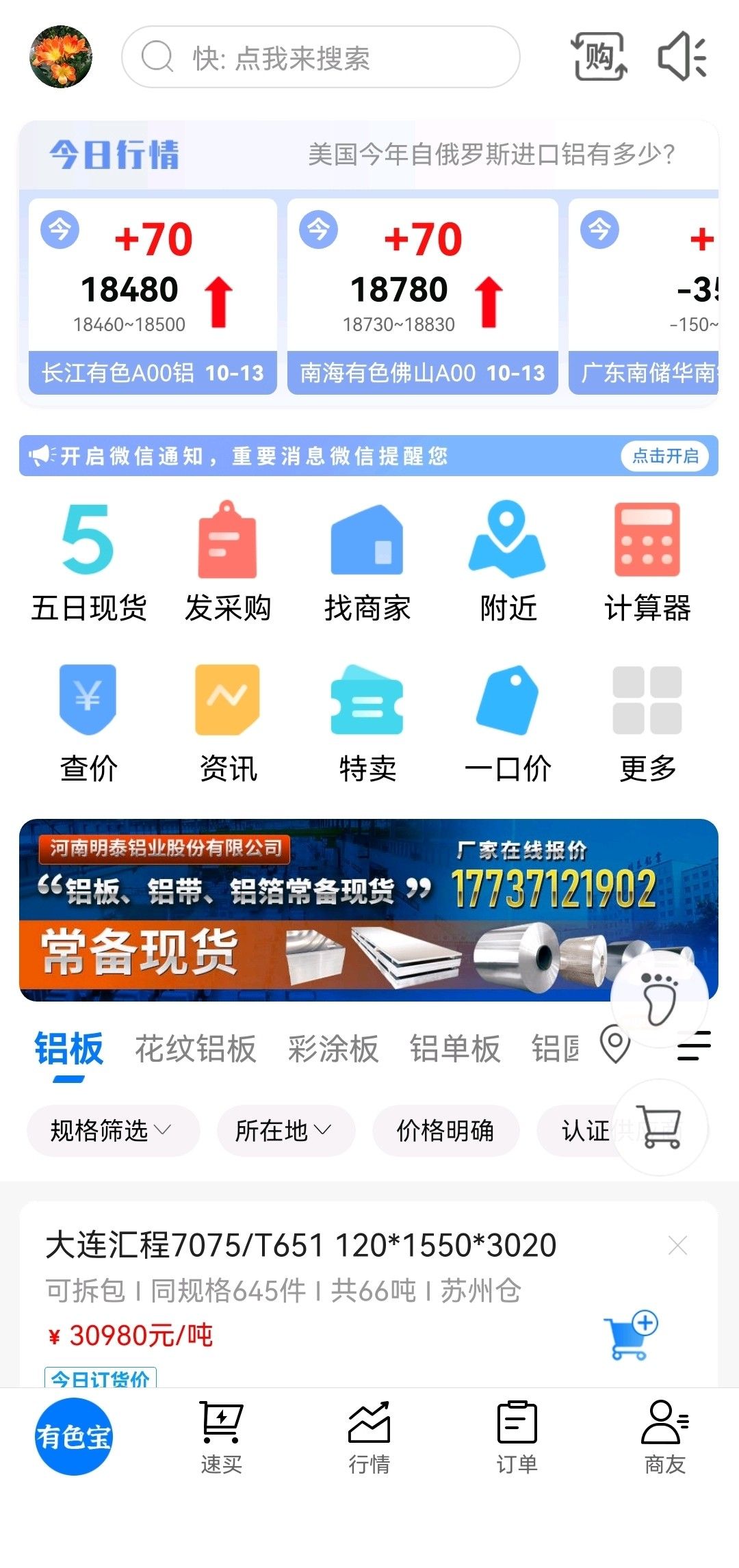739x1568 pixels.
Task: Dismiss the 大连汇程7075/T651 listing
Action: point(677,1246)
